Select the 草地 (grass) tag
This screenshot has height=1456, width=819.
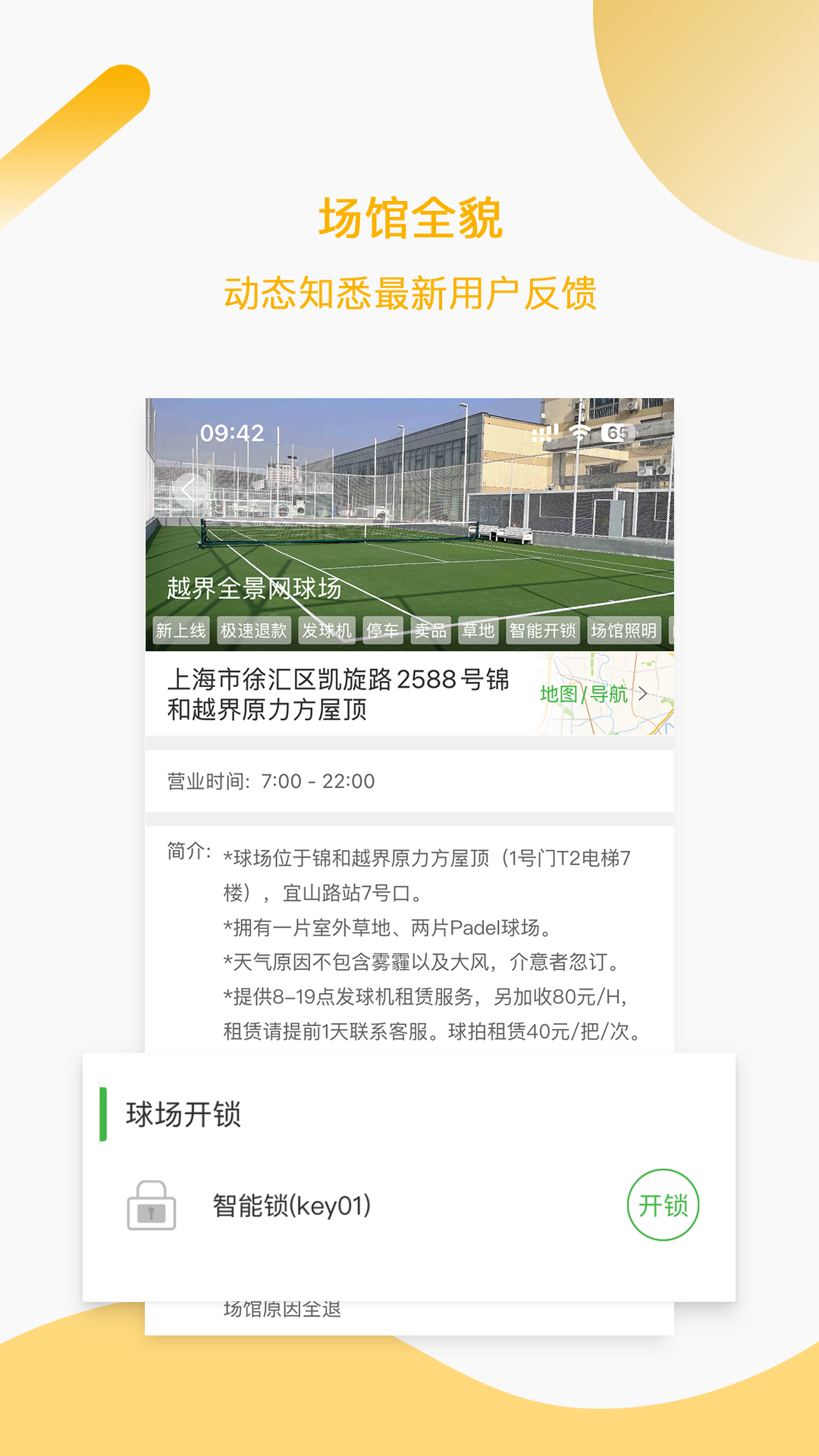coord(479,629)
